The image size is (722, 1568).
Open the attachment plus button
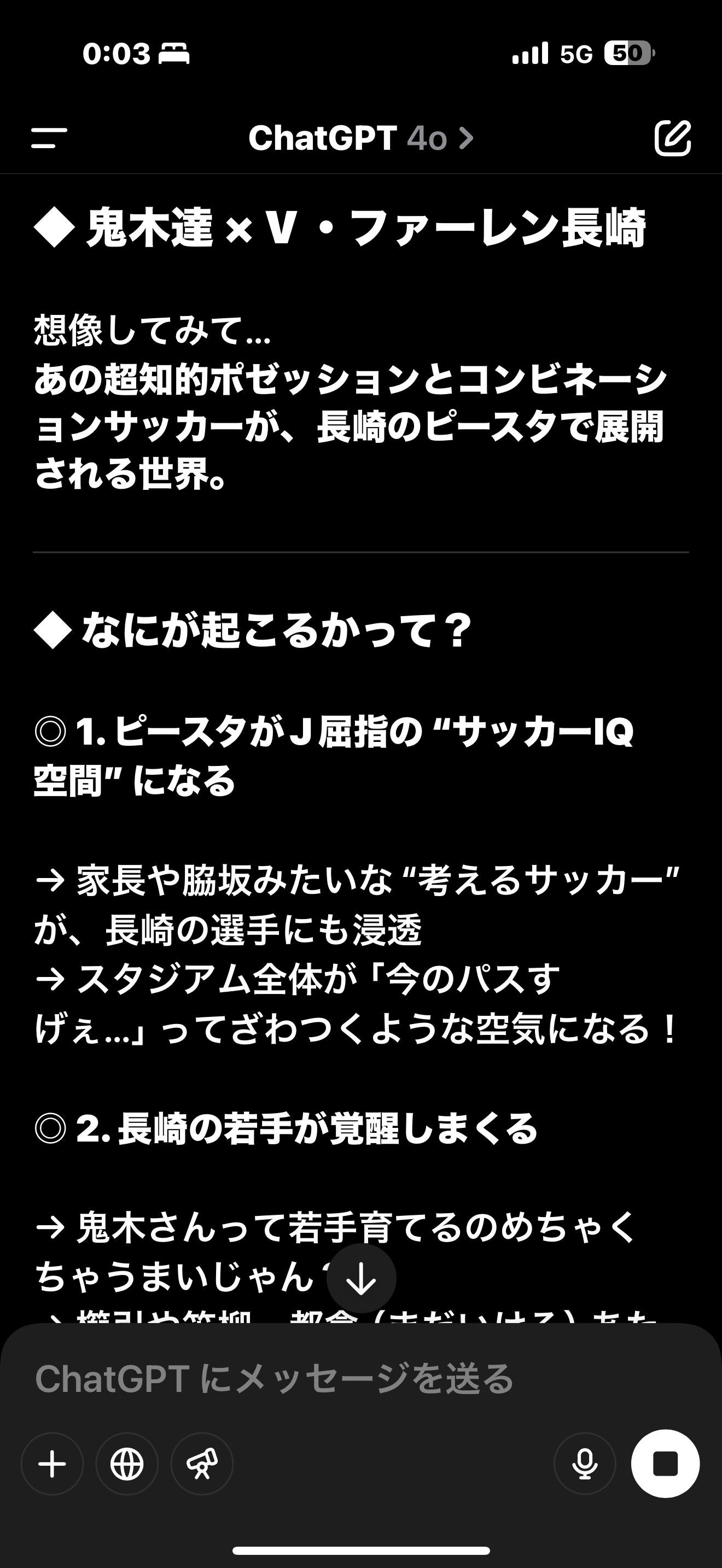tap(53, 1464)
